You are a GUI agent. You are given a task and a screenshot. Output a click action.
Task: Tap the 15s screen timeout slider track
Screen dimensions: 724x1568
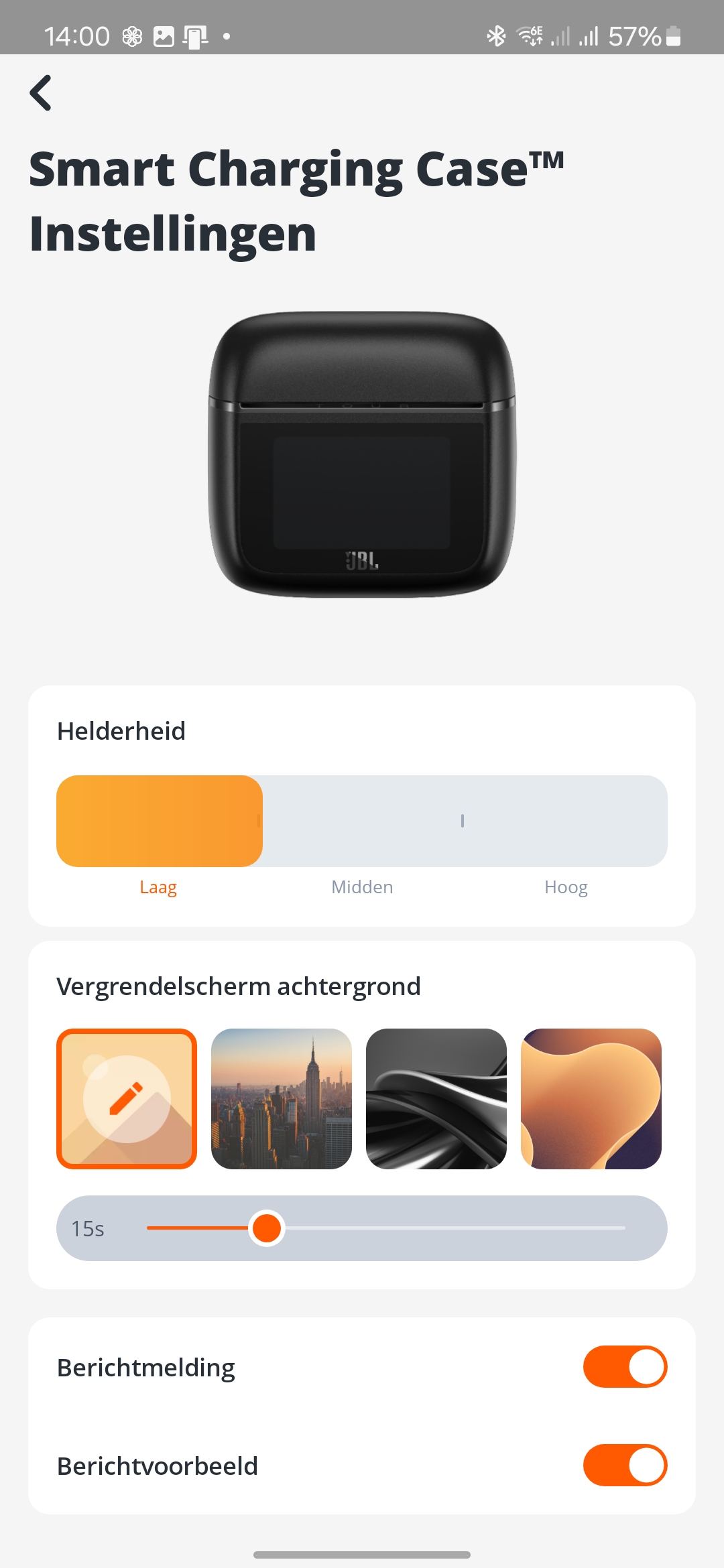(386, 1228)
